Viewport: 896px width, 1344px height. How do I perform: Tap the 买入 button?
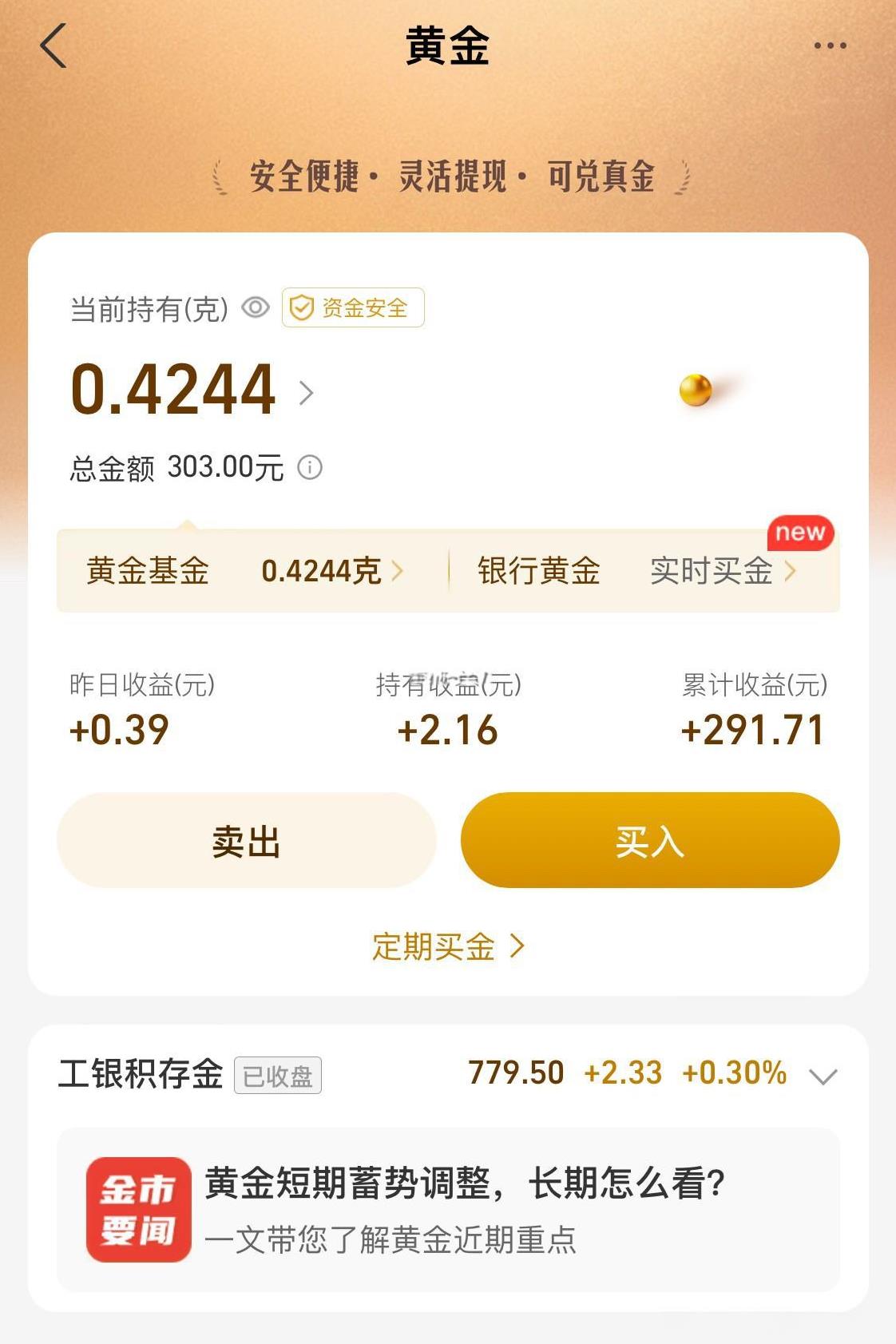pyautogui.click(x=650, y=840)
